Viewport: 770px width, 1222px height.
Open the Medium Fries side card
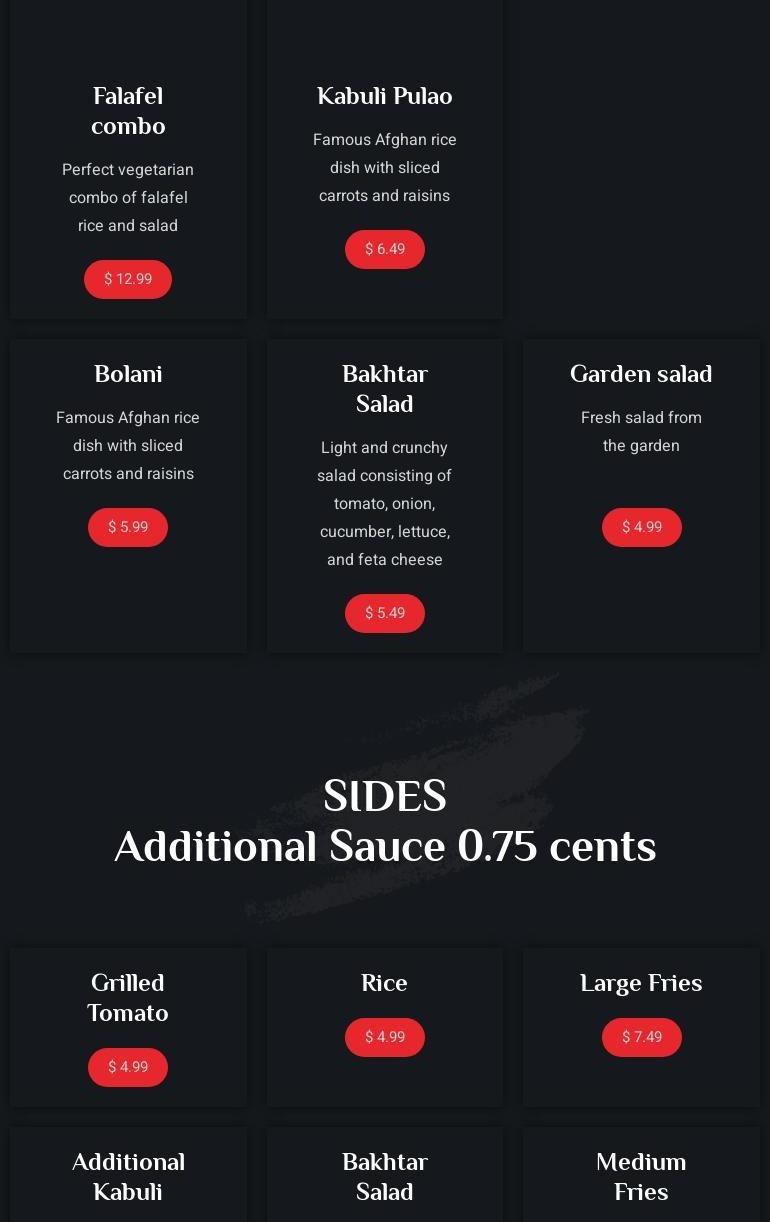(641, 1176)
